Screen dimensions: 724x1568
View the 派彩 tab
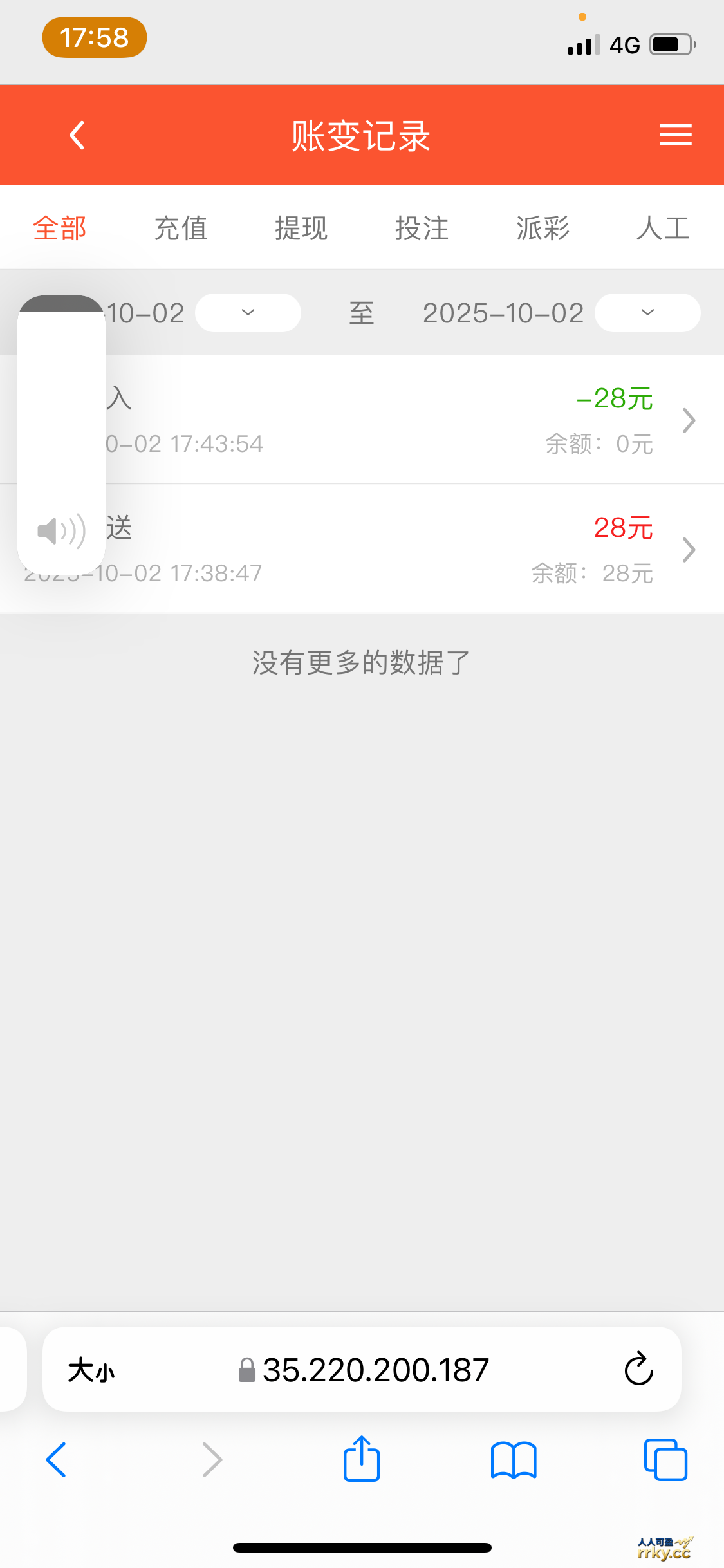543,229
